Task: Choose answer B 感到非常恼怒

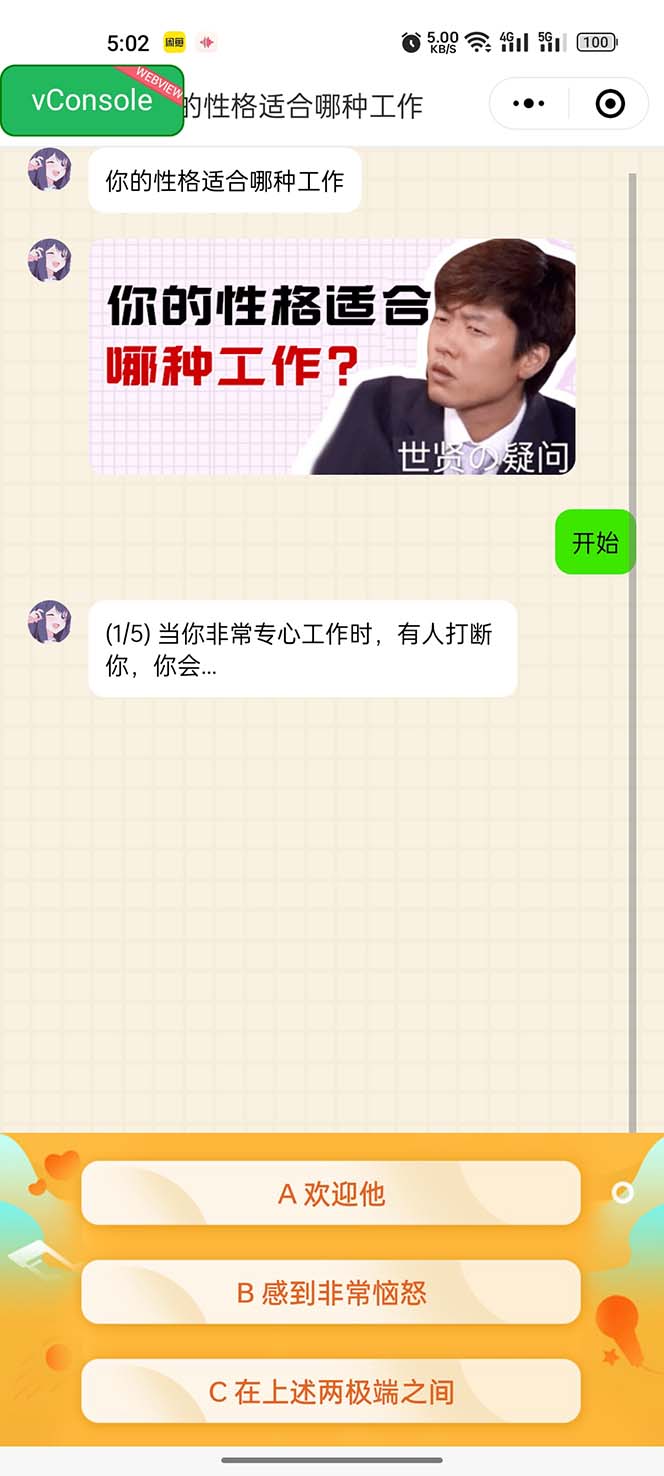Action: pyautogui.click(x=331, y=1292)
